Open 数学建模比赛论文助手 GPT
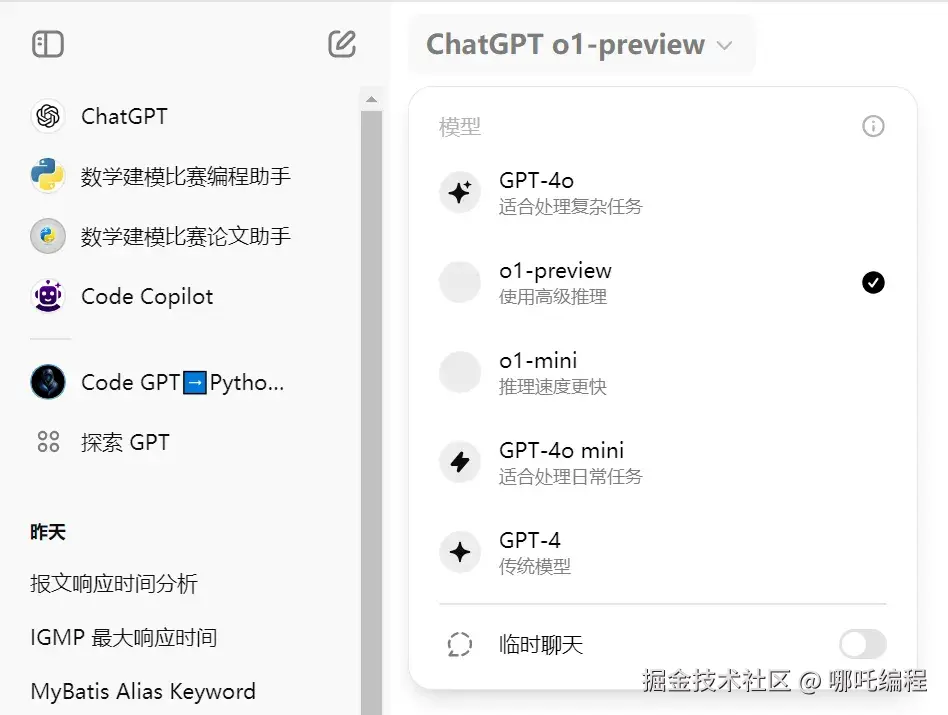 coord(185,237)
